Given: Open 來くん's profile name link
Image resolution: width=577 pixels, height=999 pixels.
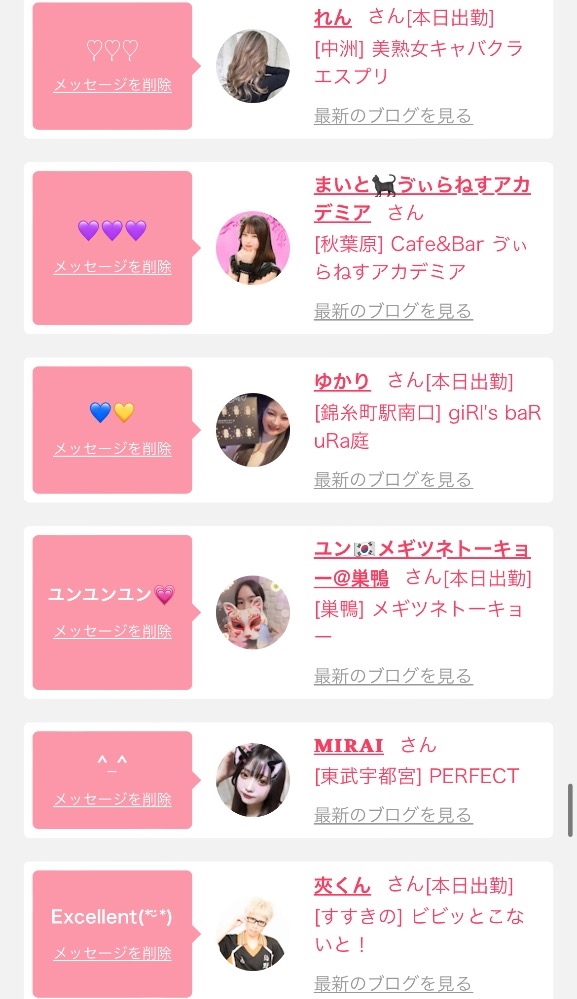Looking at the screenshot, I should 342,886.
